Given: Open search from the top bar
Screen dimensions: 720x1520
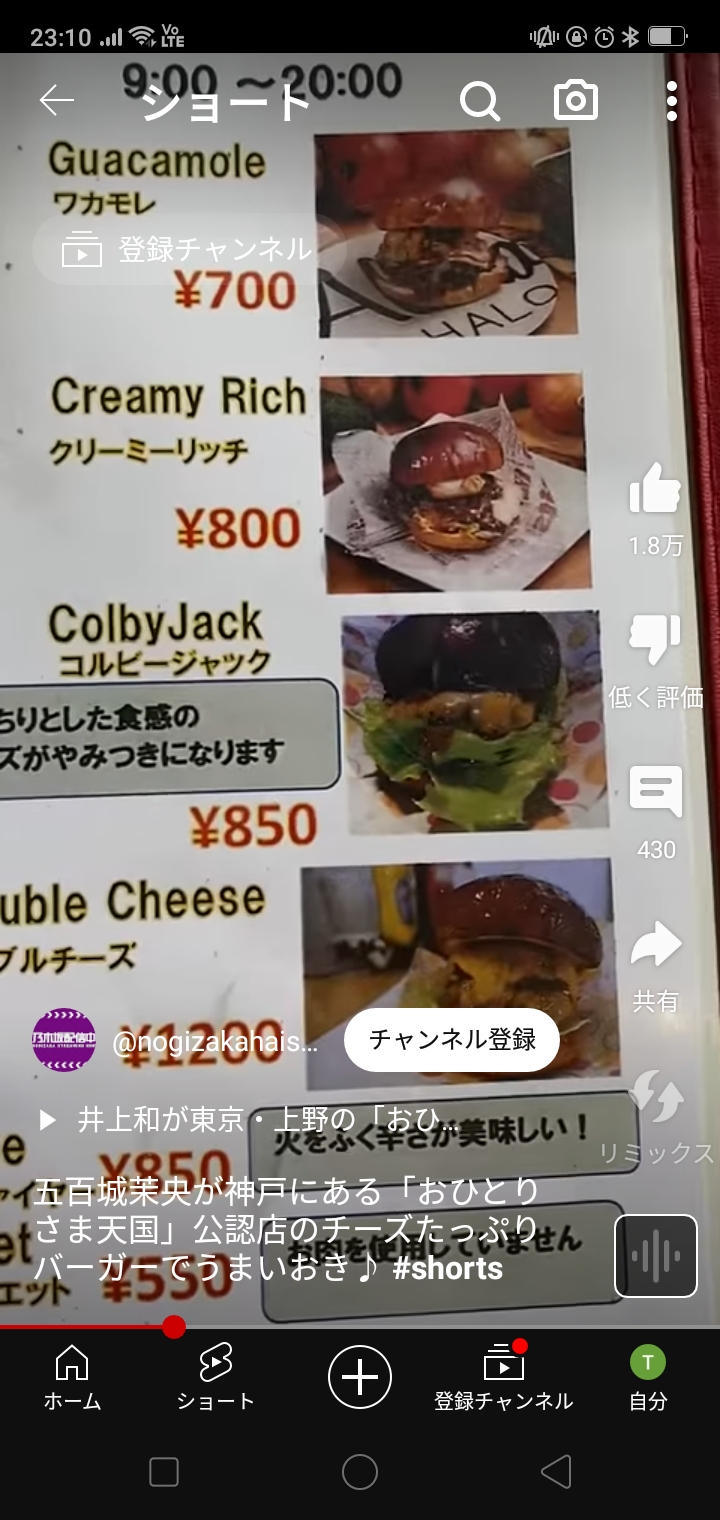Looking at the screenshot, I should [479, 101].
